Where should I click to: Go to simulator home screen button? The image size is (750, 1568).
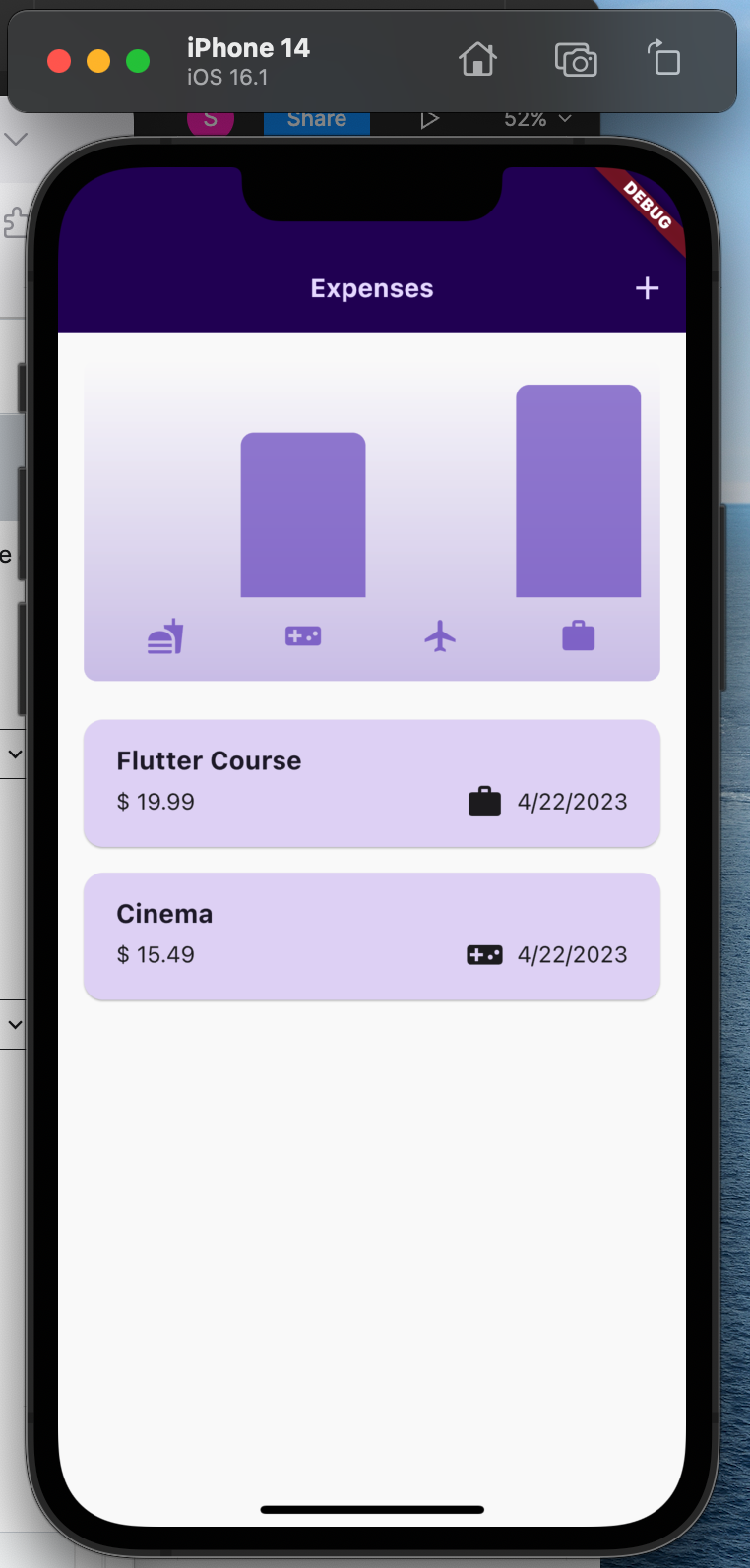(478, 61)
